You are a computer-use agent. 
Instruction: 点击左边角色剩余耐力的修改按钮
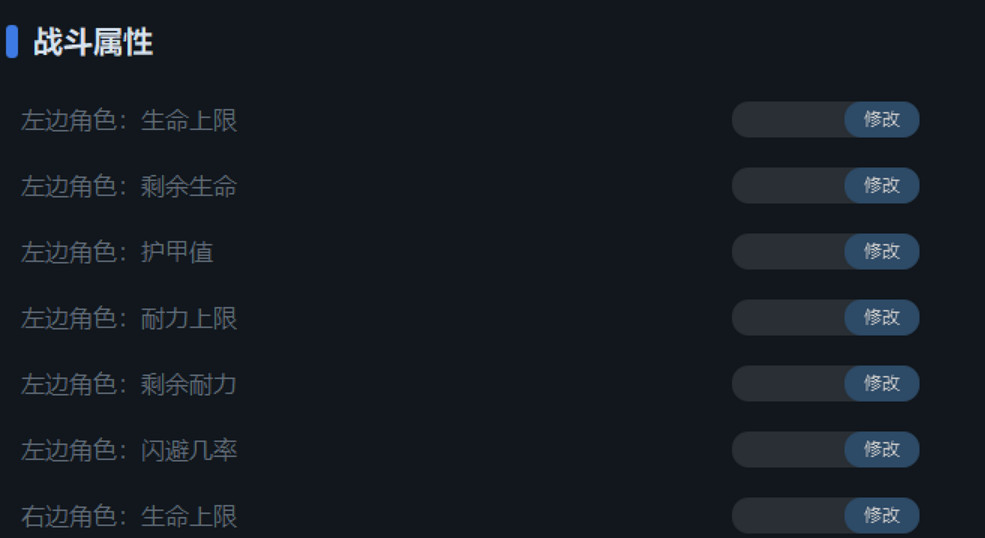coord(881,384)
